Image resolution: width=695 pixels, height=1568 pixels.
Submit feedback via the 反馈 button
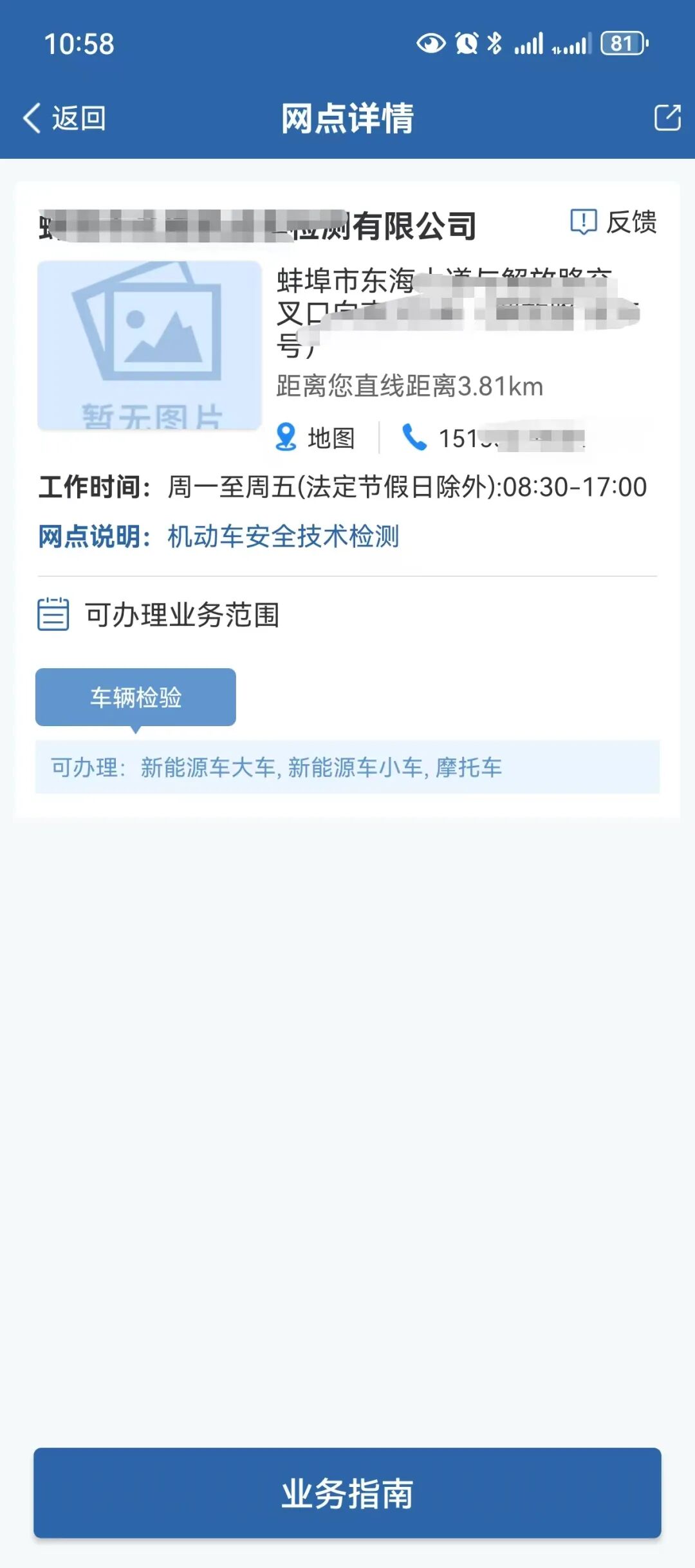pyautogui.click(x=614, y=223)
